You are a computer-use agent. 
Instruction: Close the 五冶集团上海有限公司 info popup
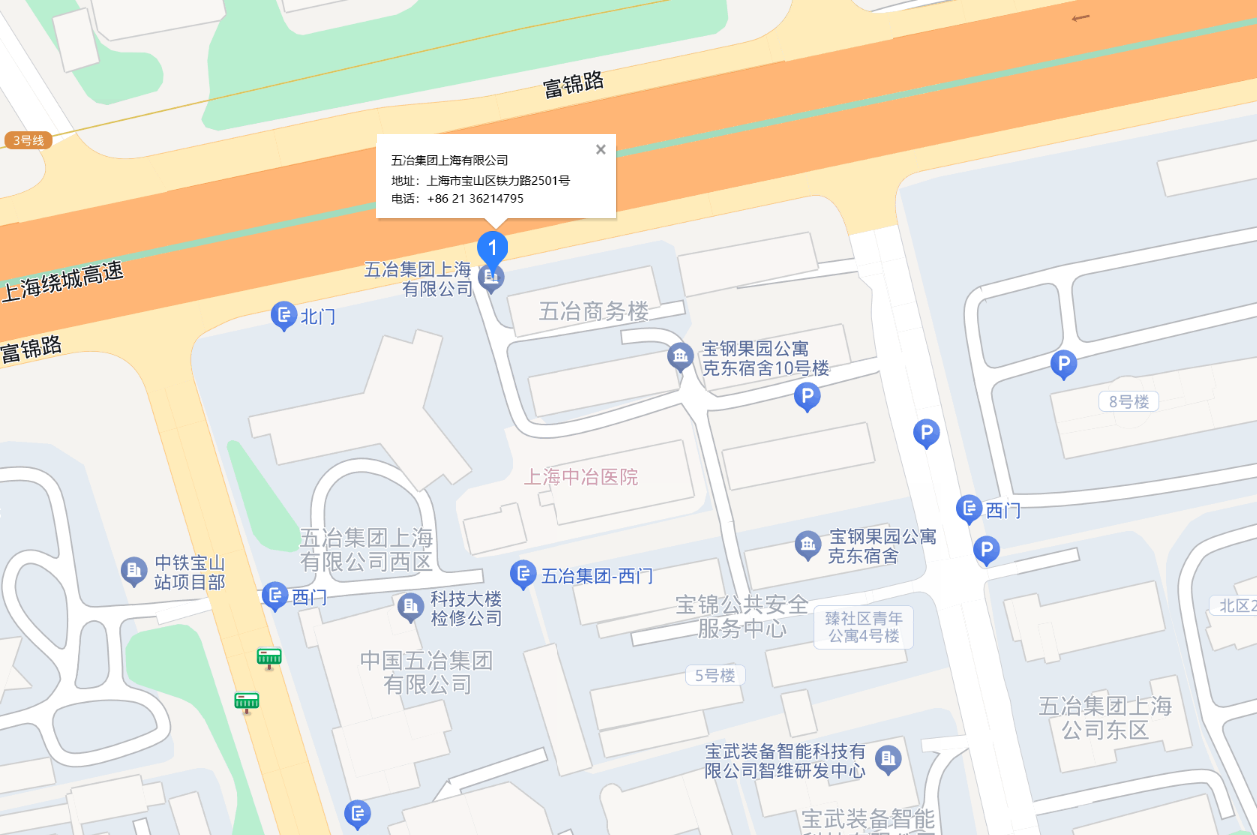pyautogui.click(x=601, y=150)
